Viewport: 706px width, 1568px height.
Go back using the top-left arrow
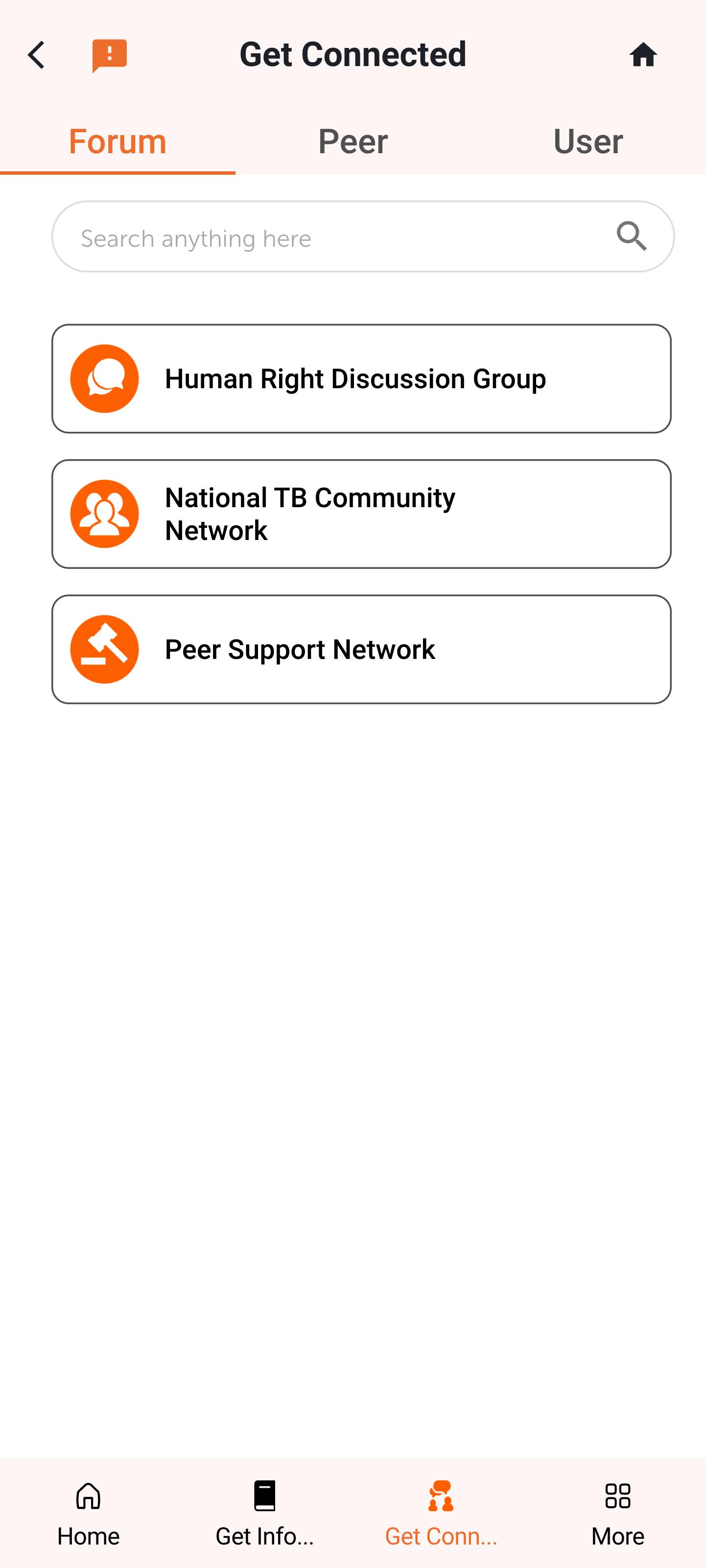[x=37, y=55]
